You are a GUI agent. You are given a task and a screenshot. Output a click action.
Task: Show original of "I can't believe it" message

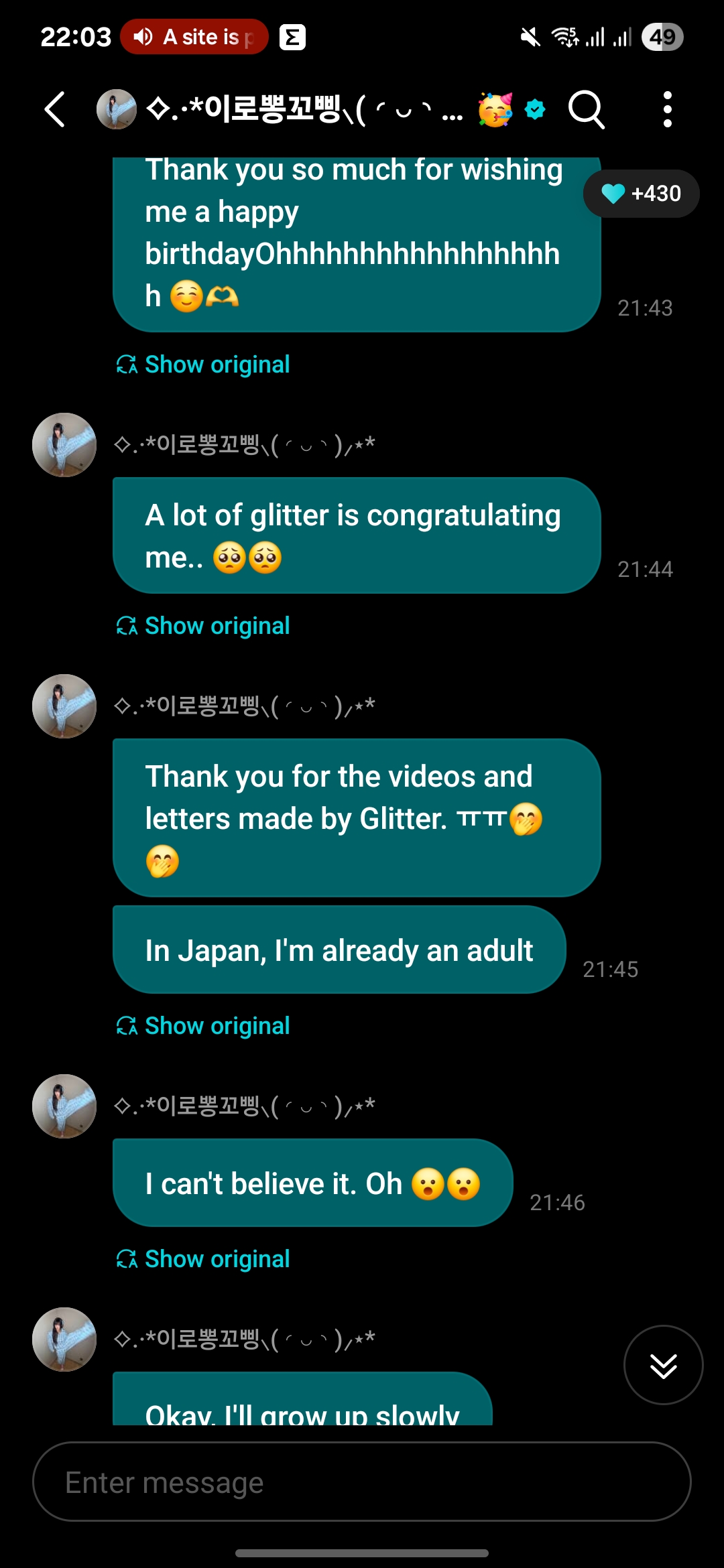(x=203, y=1259)
